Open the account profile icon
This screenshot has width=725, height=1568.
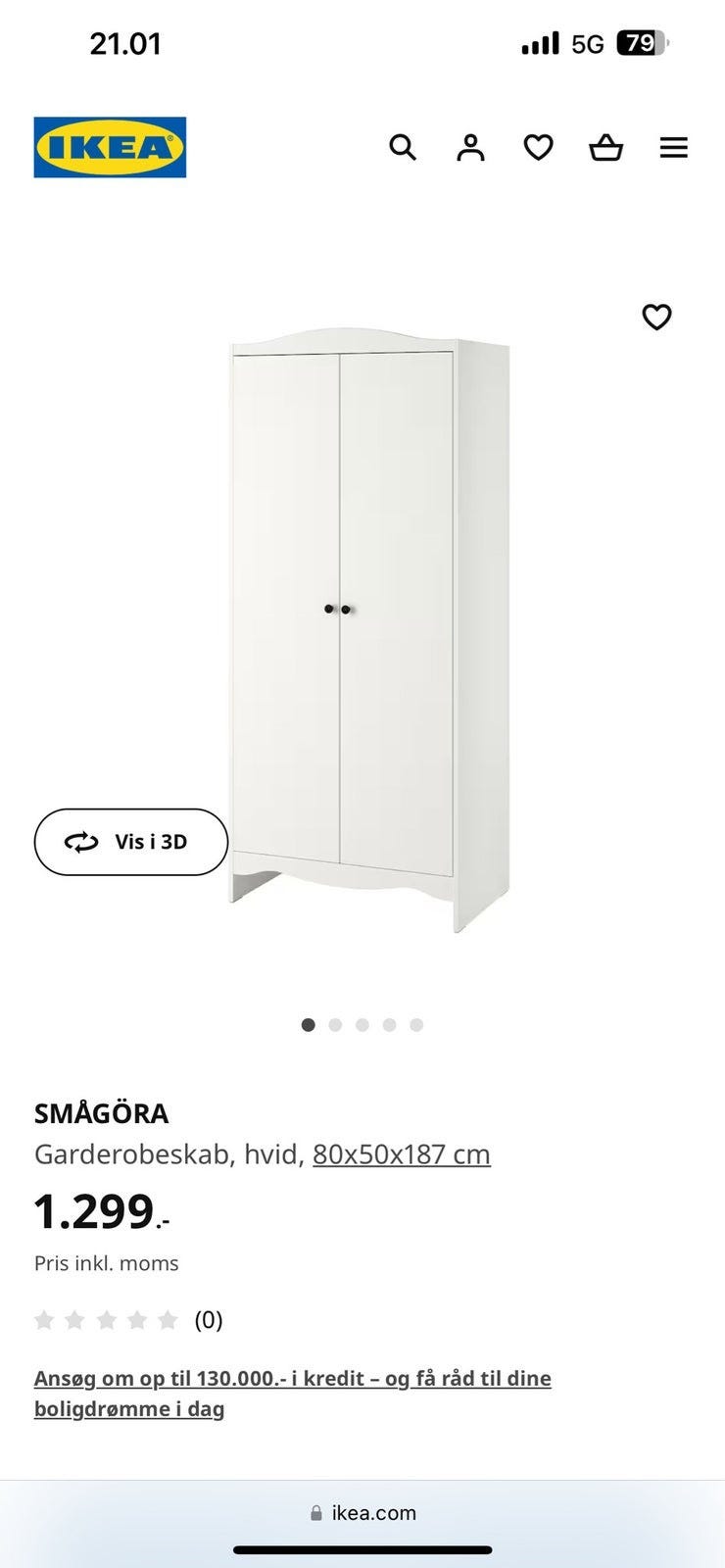470,148
